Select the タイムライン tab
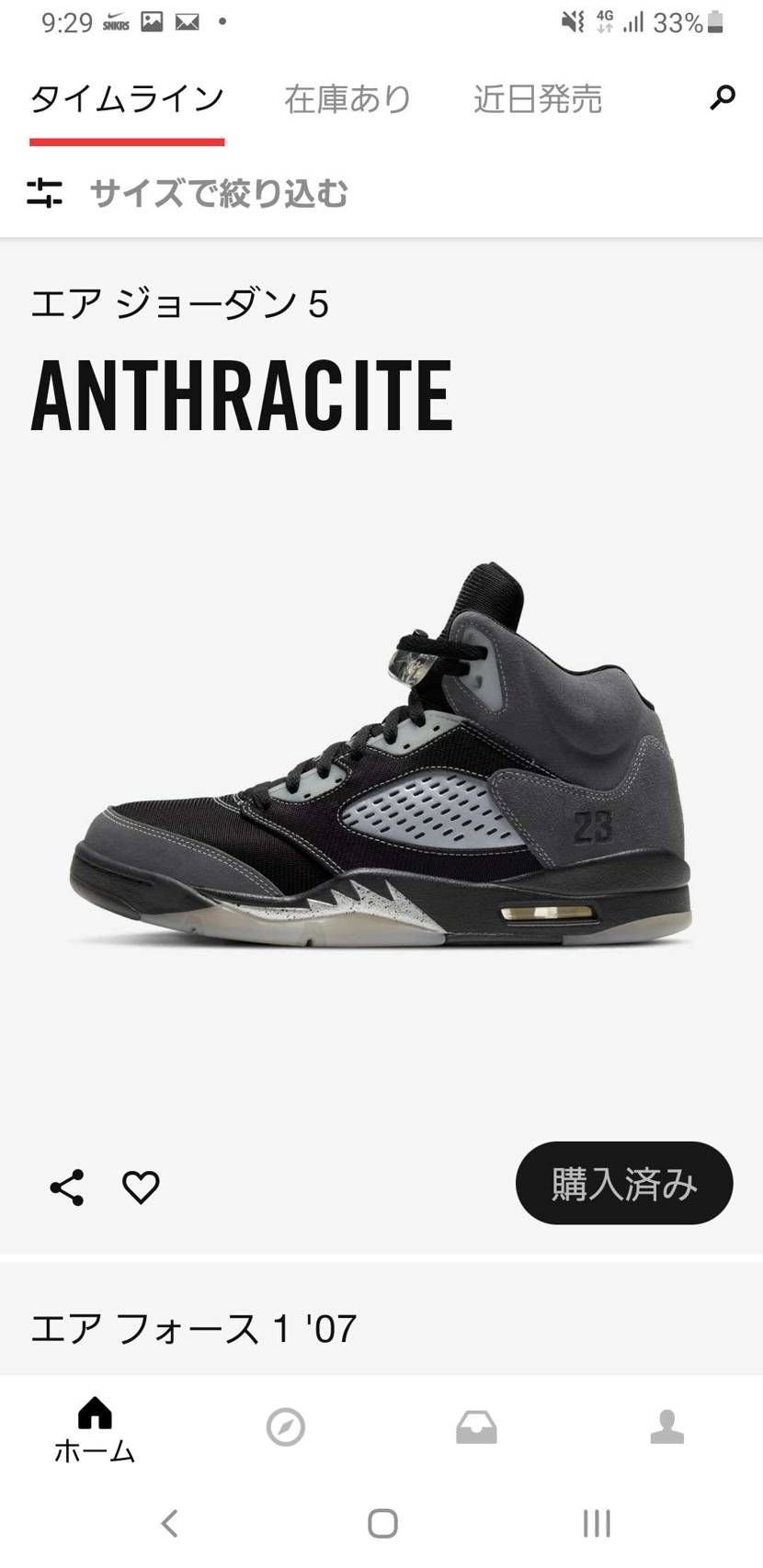 pyautogui.click(x=127, y=99)
